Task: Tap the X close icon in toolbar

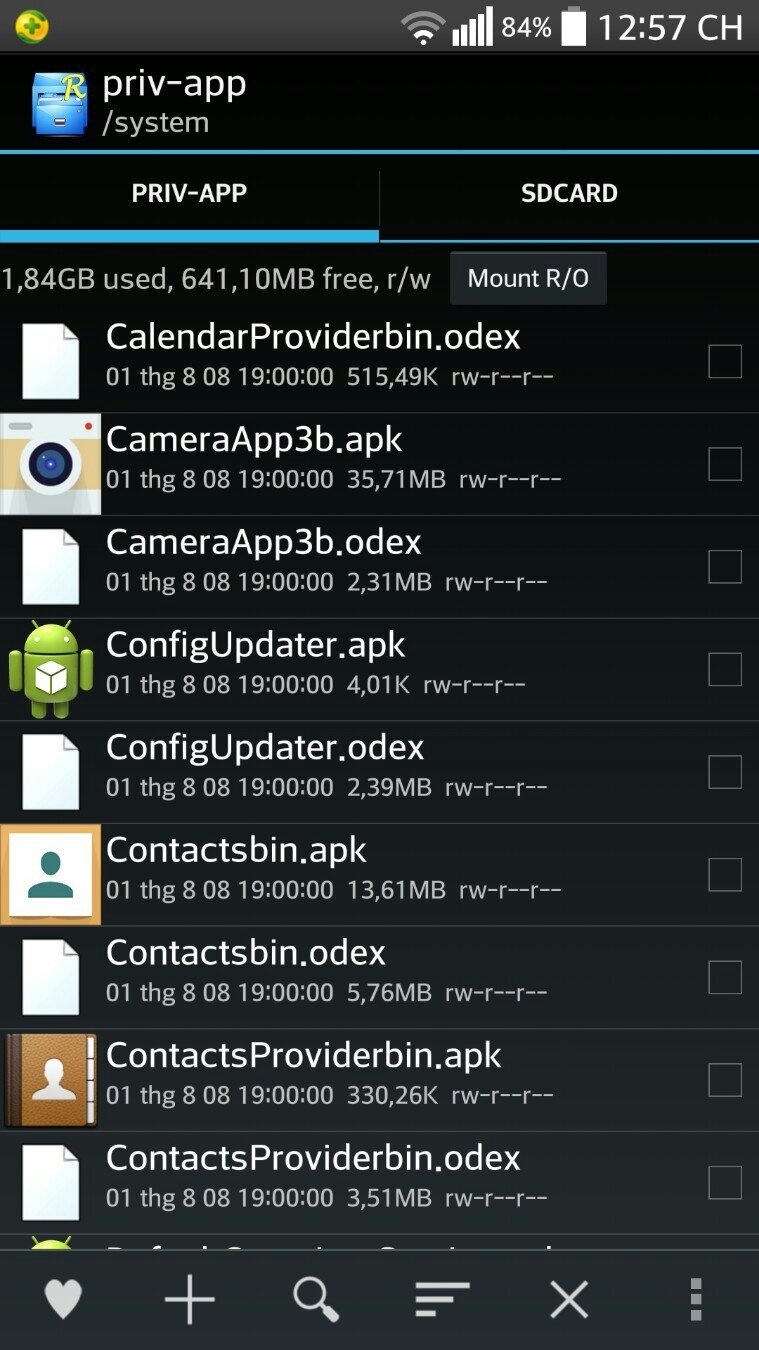Action: 569,1299
